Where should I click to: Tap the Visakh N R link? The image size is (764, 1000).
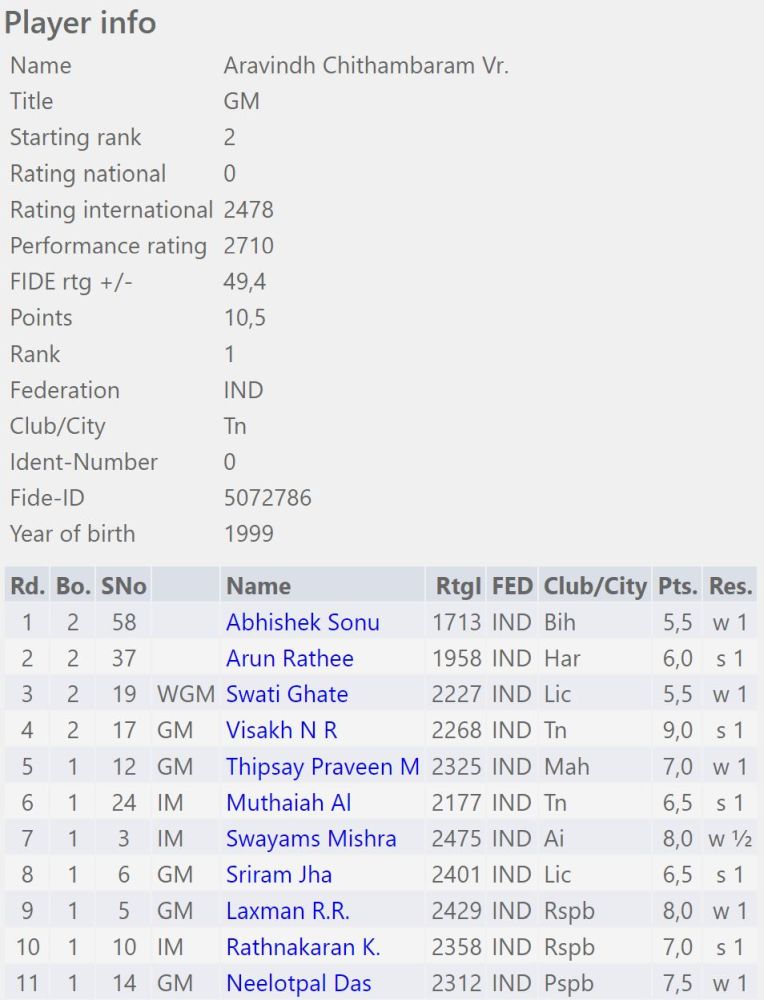pyautogui.click(x=281, y=731)
